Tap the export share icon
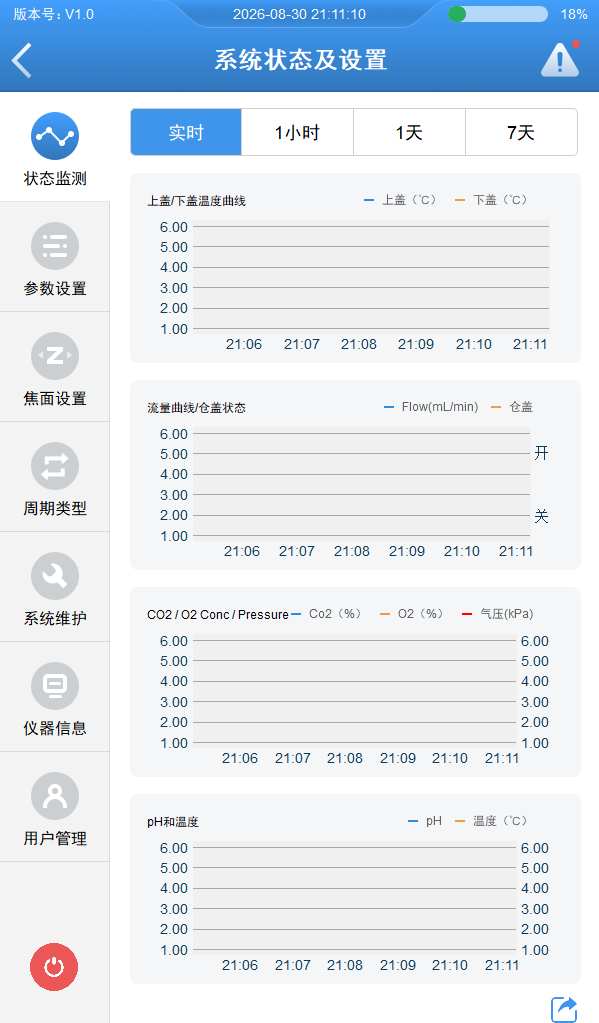 (564, 1009)
